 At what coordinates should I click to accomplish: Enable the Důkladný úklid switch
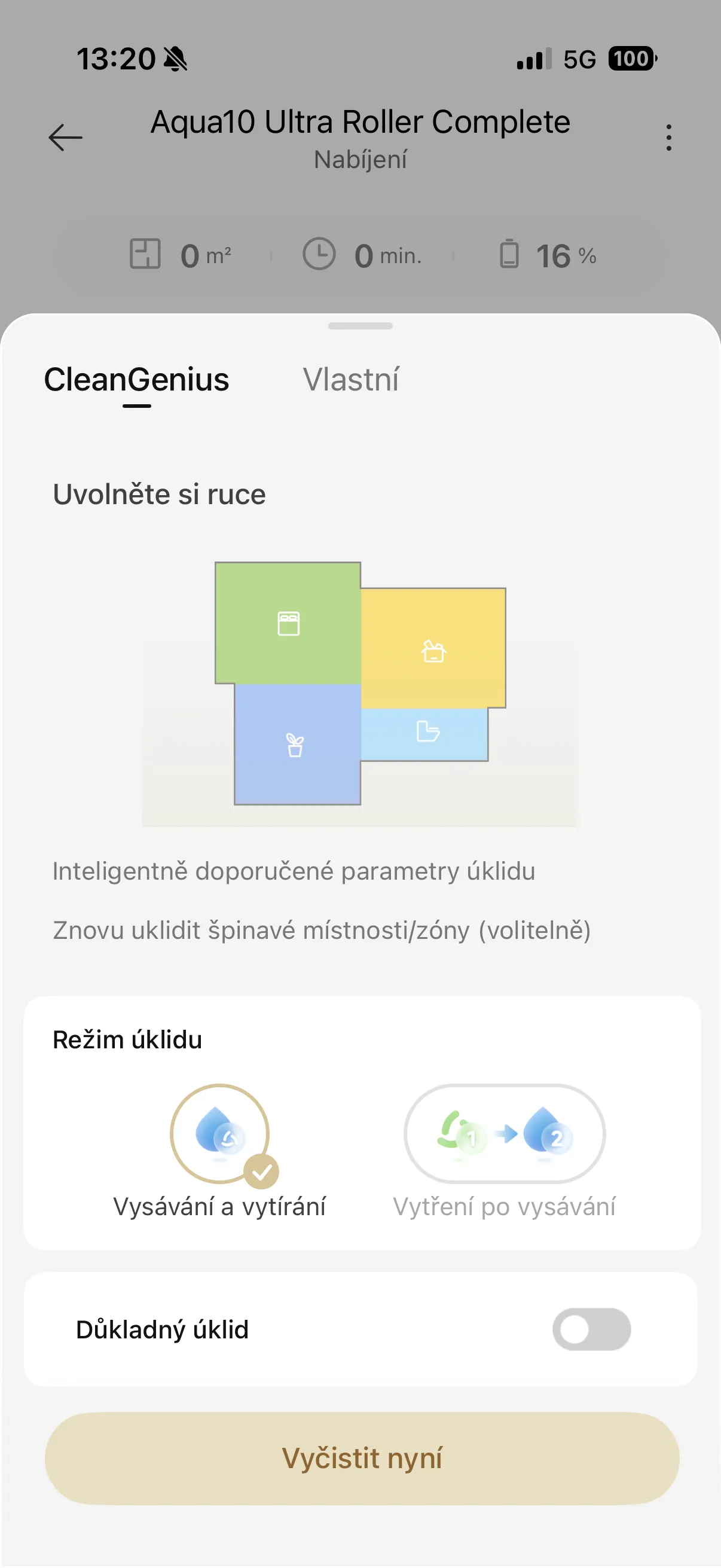(591, 1329)
